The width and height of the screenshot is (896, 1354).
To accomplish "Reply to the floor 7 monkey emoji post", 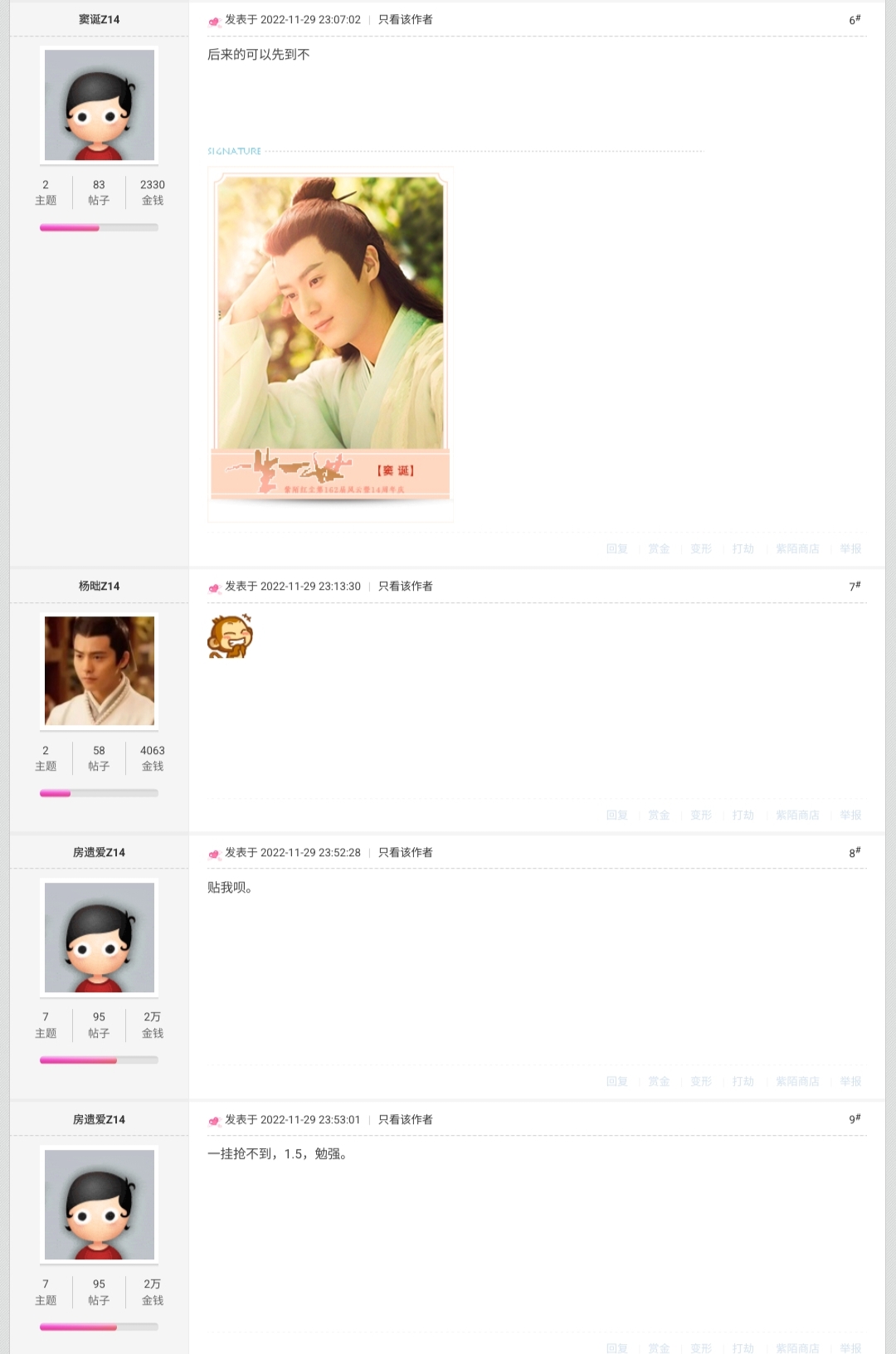I will tap(616, 815).
